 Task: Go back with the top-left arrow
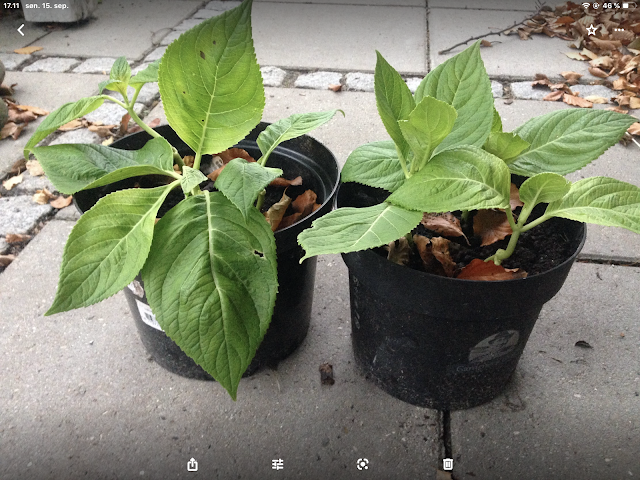pos(20,30)
